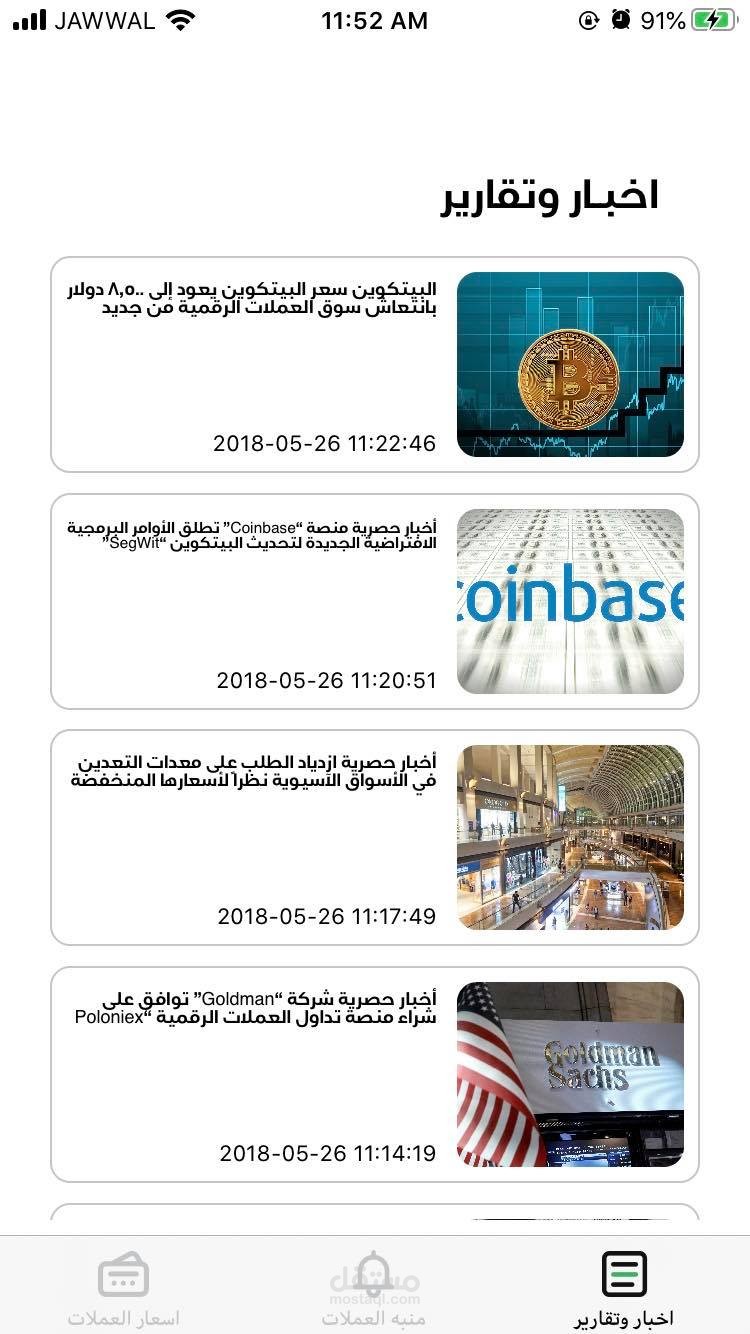
Task: Switch to the منبه العملات tab
Action: [374, 1289]
